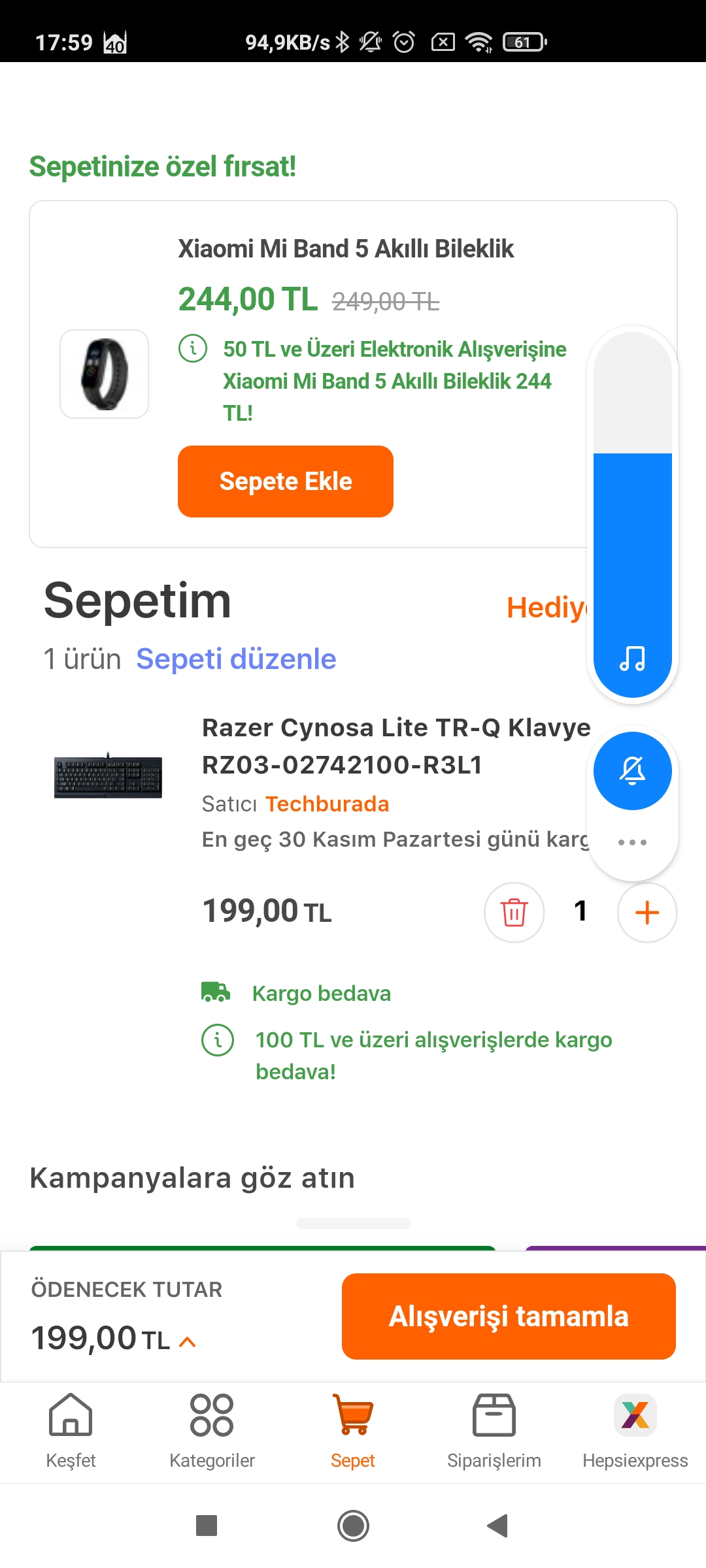The width and height of the screenshot is (706, 1568).
Task: Add Xiaomi Mi Band 5 with Sepete Ekle
Action: click(286, 482)
